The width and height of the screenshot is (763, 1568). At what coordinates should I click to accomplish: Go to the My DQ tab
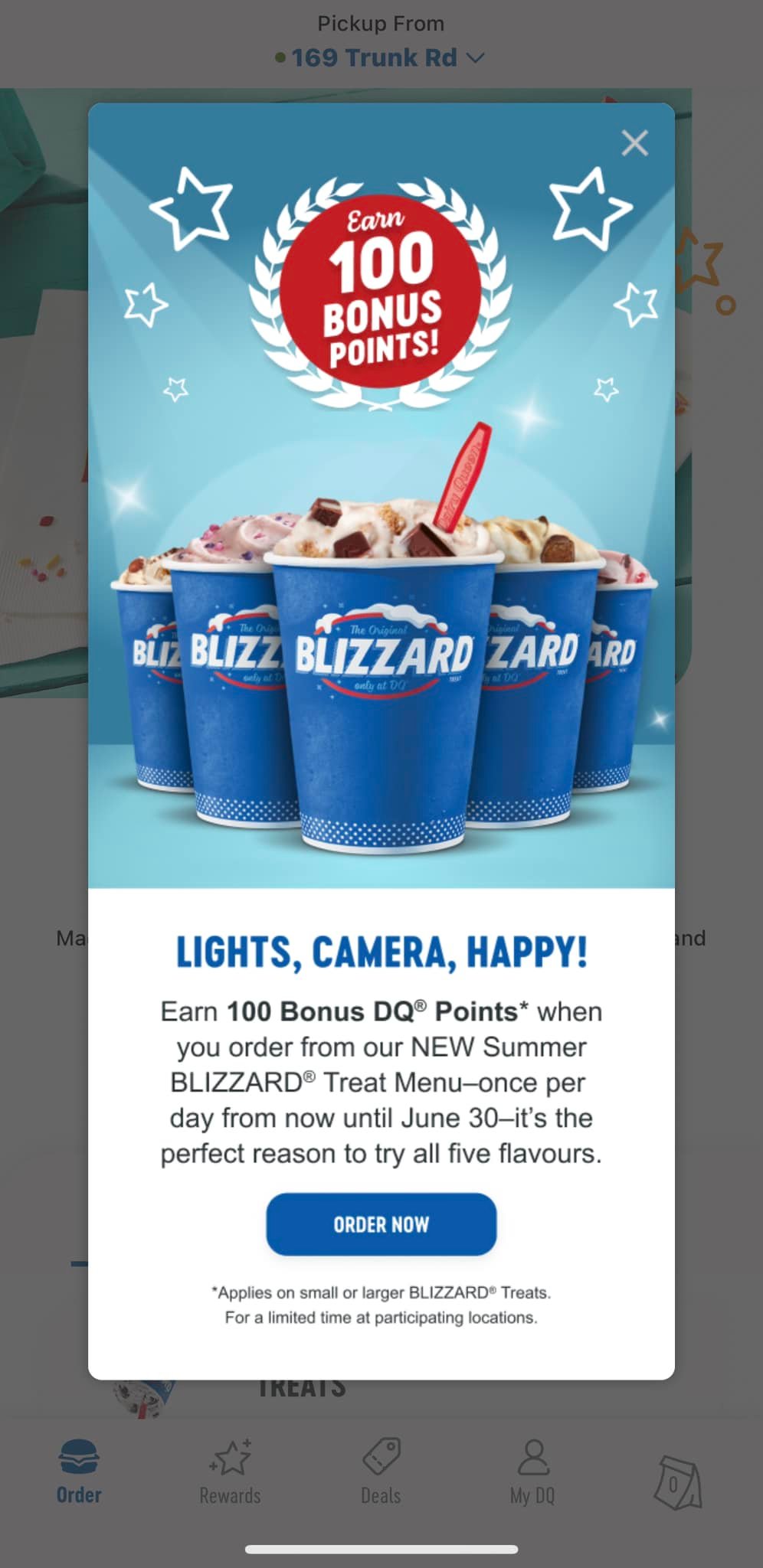(x=532, y=1472)
